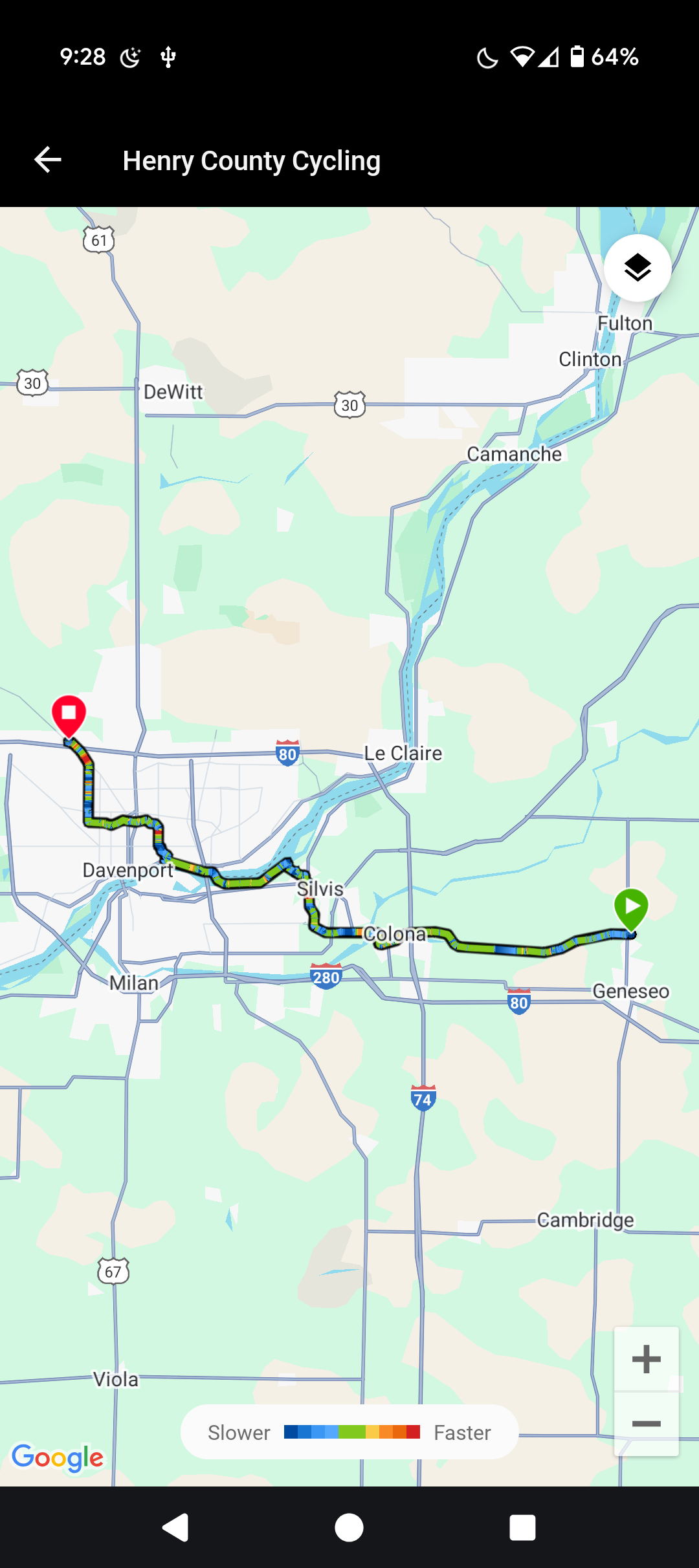Open the map layers button
The height and width of the screenshot is (1568, 699).
point(637,268)
